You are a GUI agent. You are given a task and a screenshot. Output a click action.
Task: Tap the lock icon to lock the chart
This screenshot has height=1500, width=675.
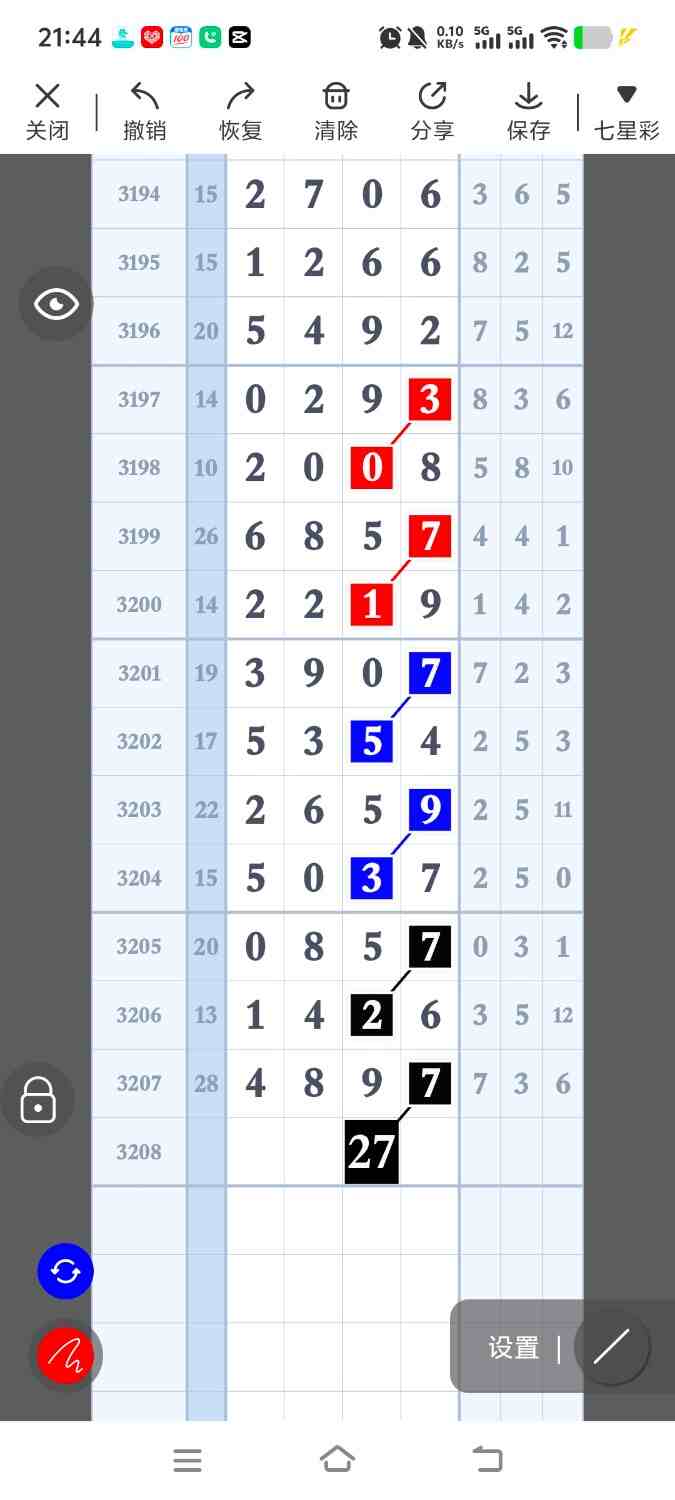click(38, 1100)
